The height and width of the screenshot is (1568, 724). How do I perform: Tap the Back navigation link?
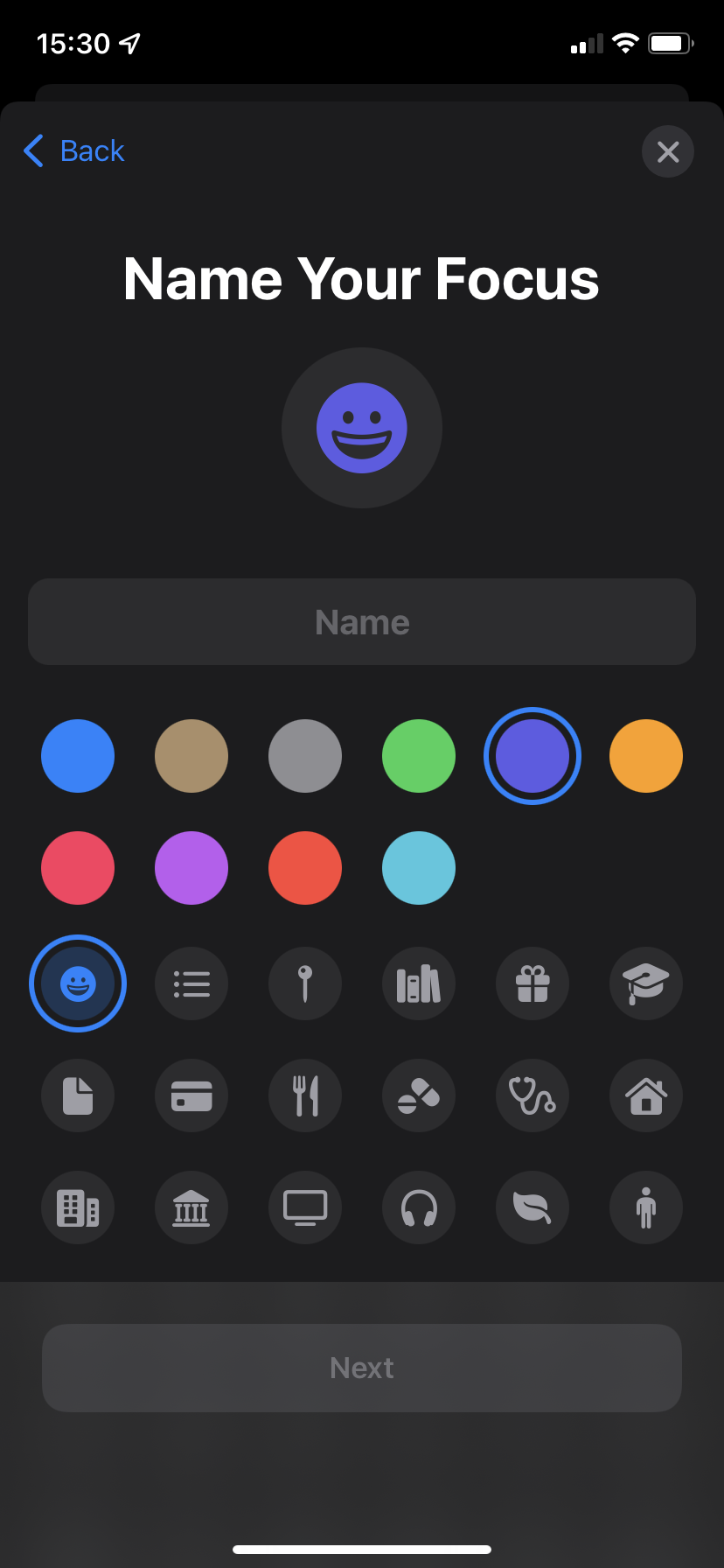point(73,150)
